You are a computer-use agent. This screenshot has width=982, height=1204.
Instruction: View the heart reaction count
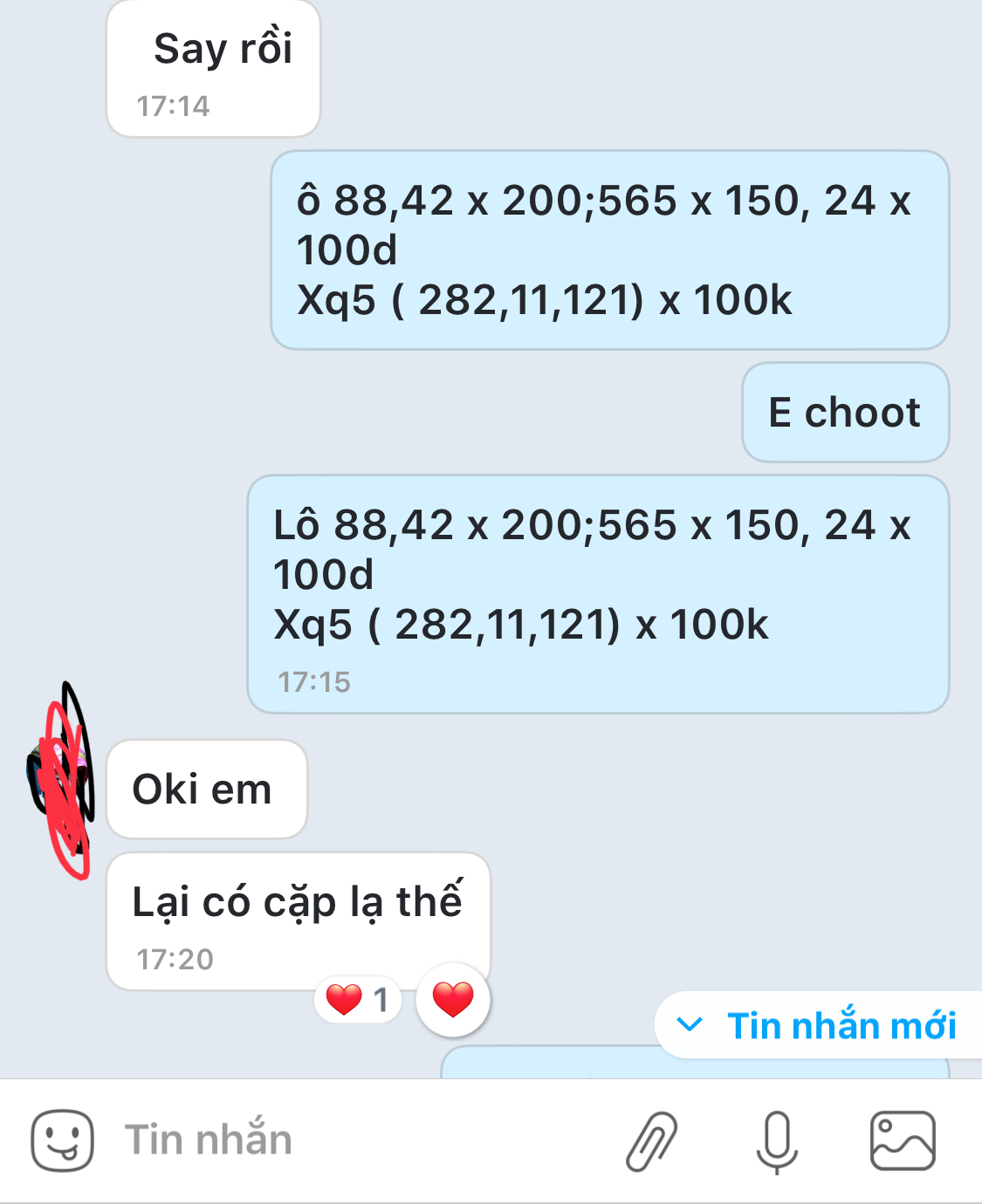358,1000
